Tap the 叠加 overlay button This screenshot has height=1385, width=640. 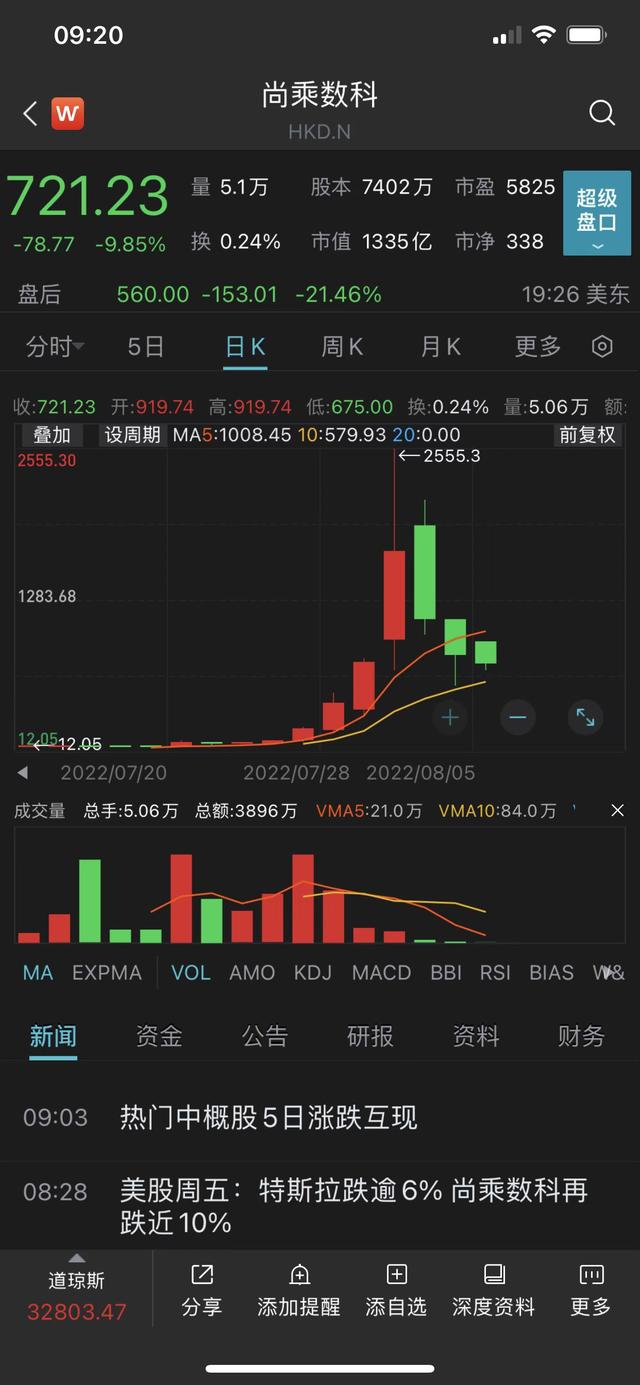coord(52,435)
